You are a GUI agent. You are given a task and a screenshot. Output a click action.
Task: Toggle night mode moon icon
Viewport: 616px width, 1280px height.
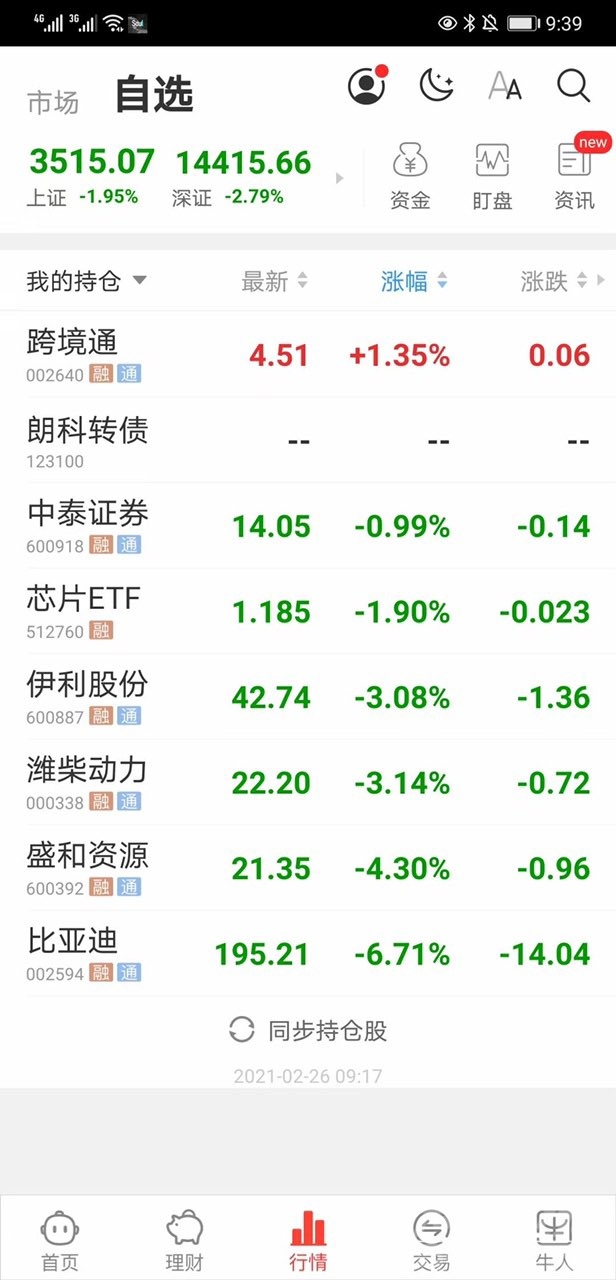tap(436, 87)
